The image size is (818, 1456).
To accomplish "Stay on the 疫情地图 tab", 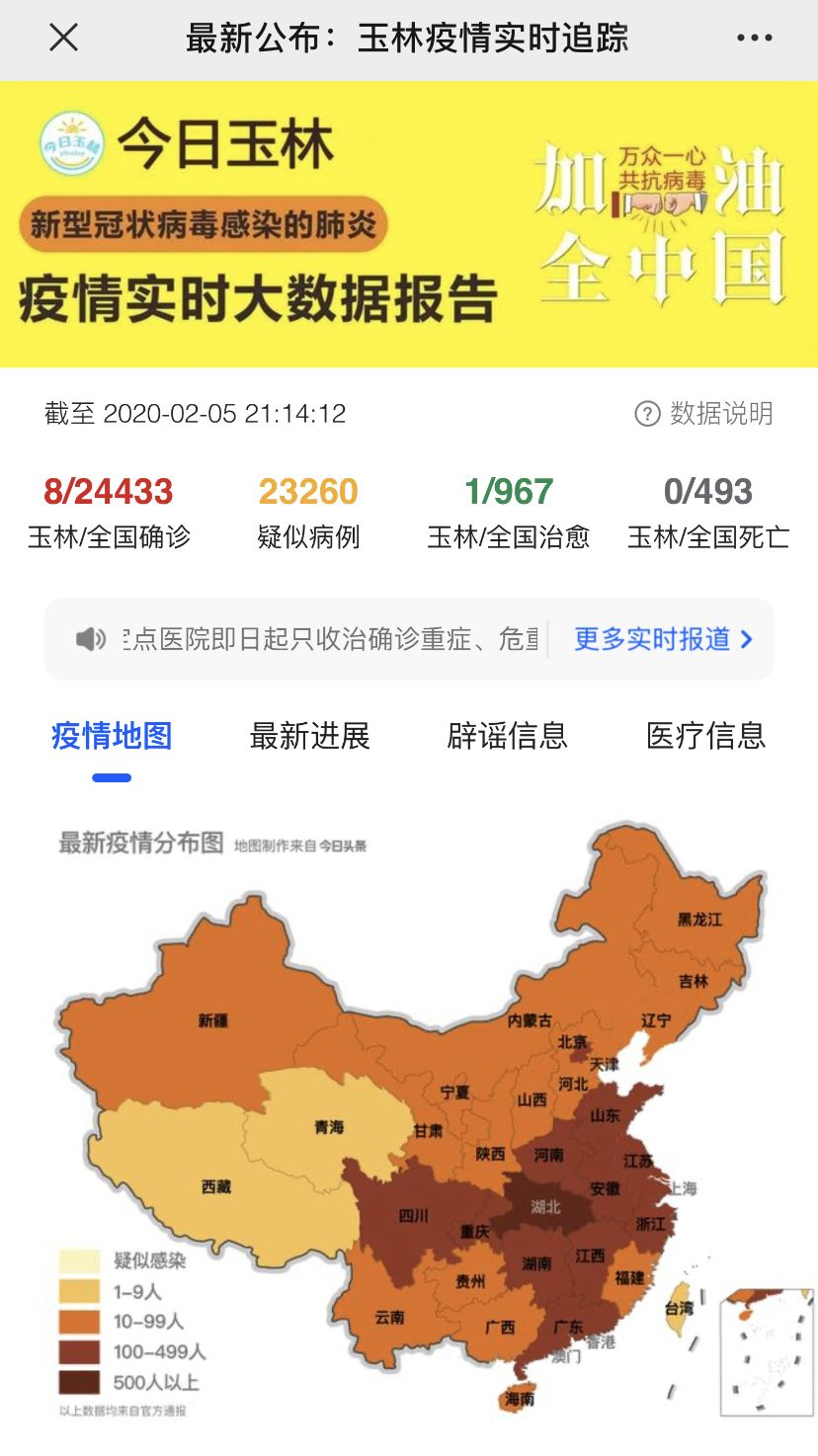I will pyautogui.click(x=112, y=735).
